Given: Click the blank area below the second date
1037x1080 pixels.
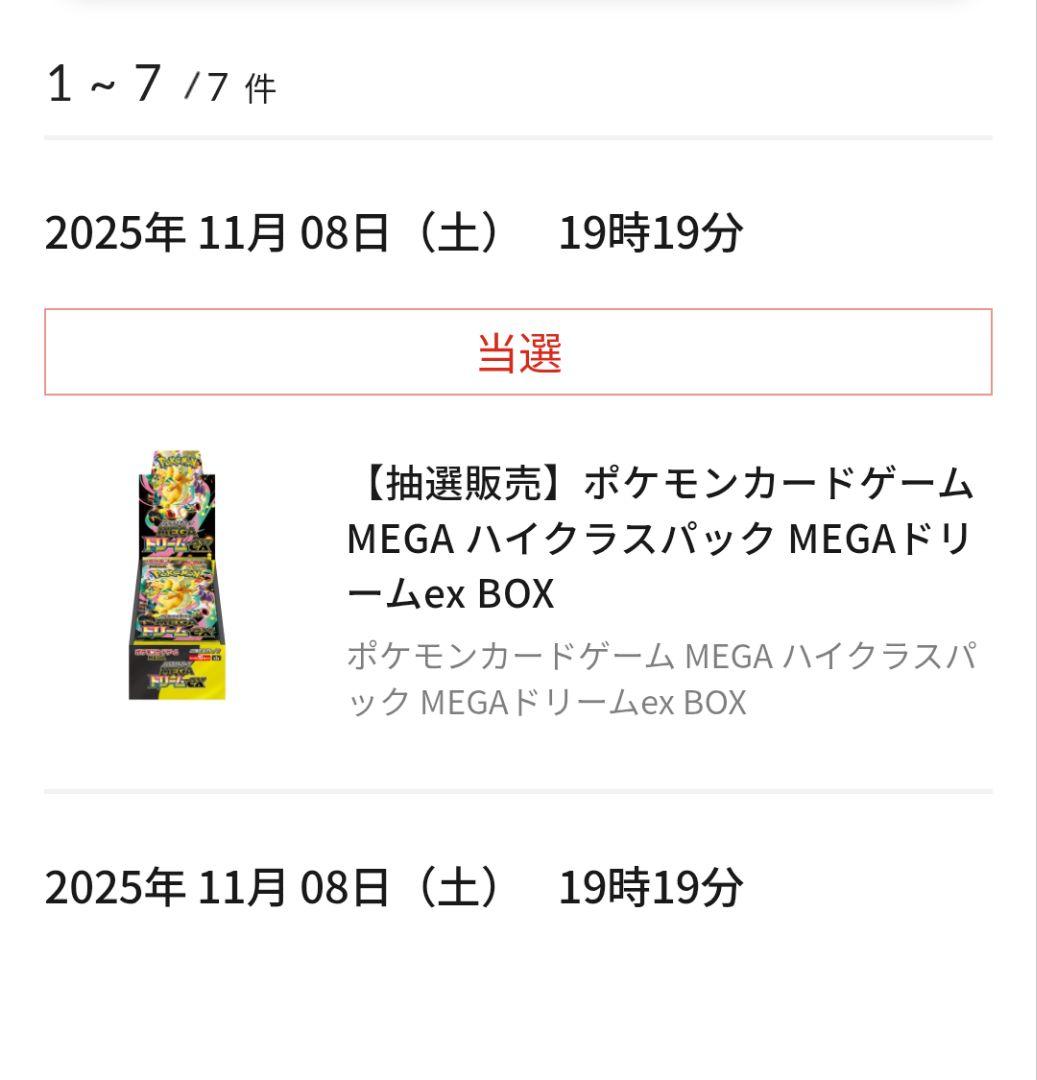Looking at the screenshot, I should [518, 1000].
